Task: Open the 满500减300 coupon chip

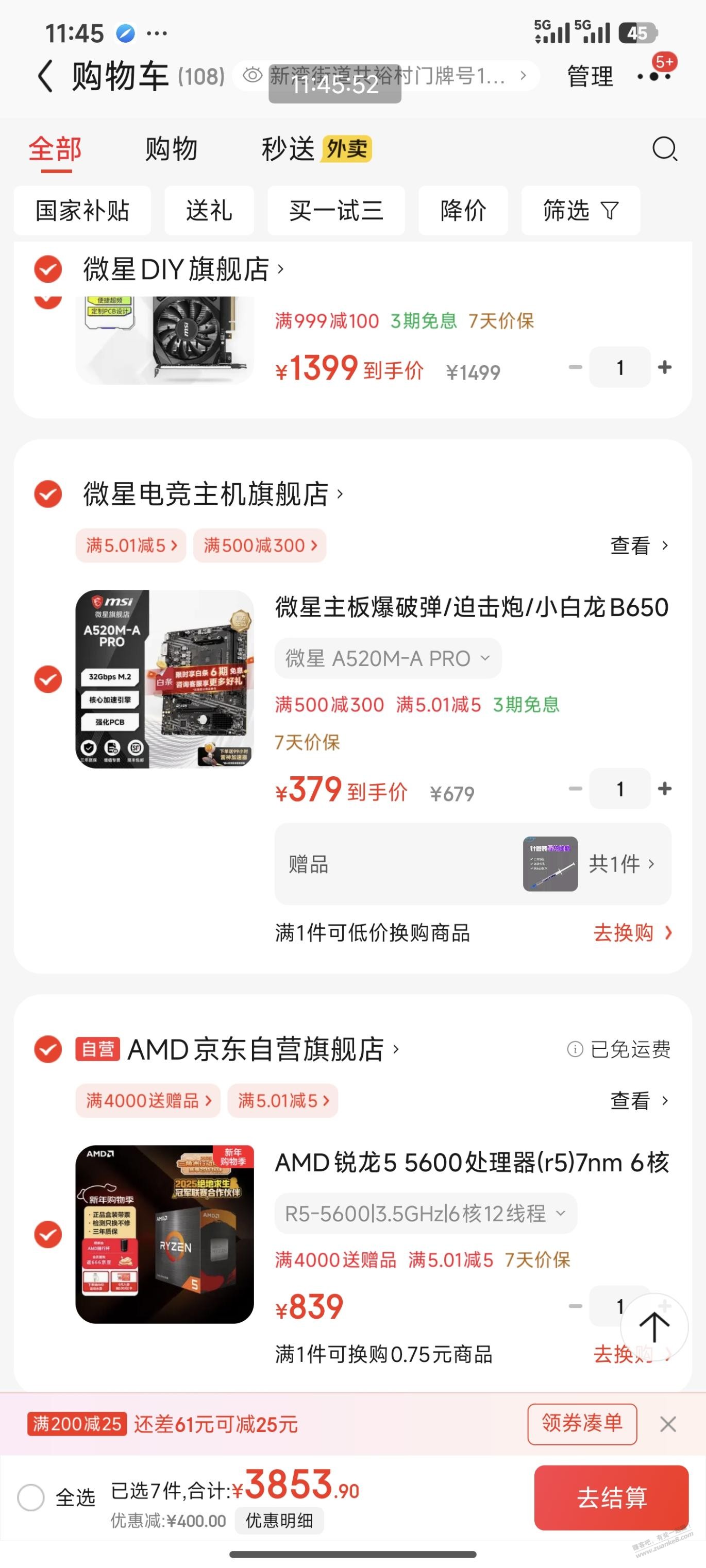Action: pyautogui.click(x=260, y=546)
